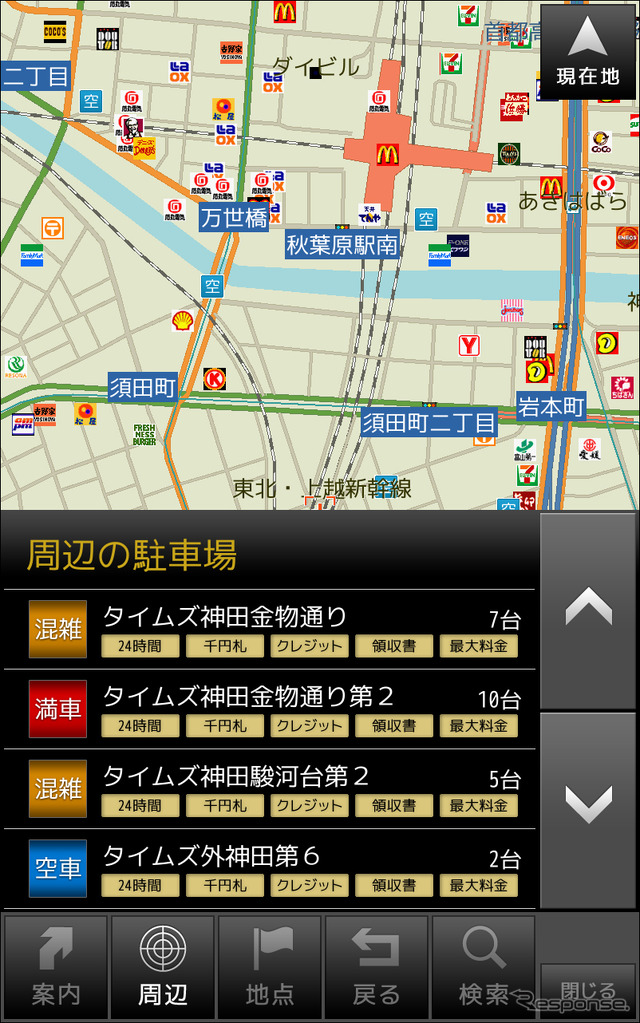Image resolution: width=640 pixels, height=1023 pixels.
Task: Choose タイムズ外神田第6 parking lot
Action: click(268, 869)
